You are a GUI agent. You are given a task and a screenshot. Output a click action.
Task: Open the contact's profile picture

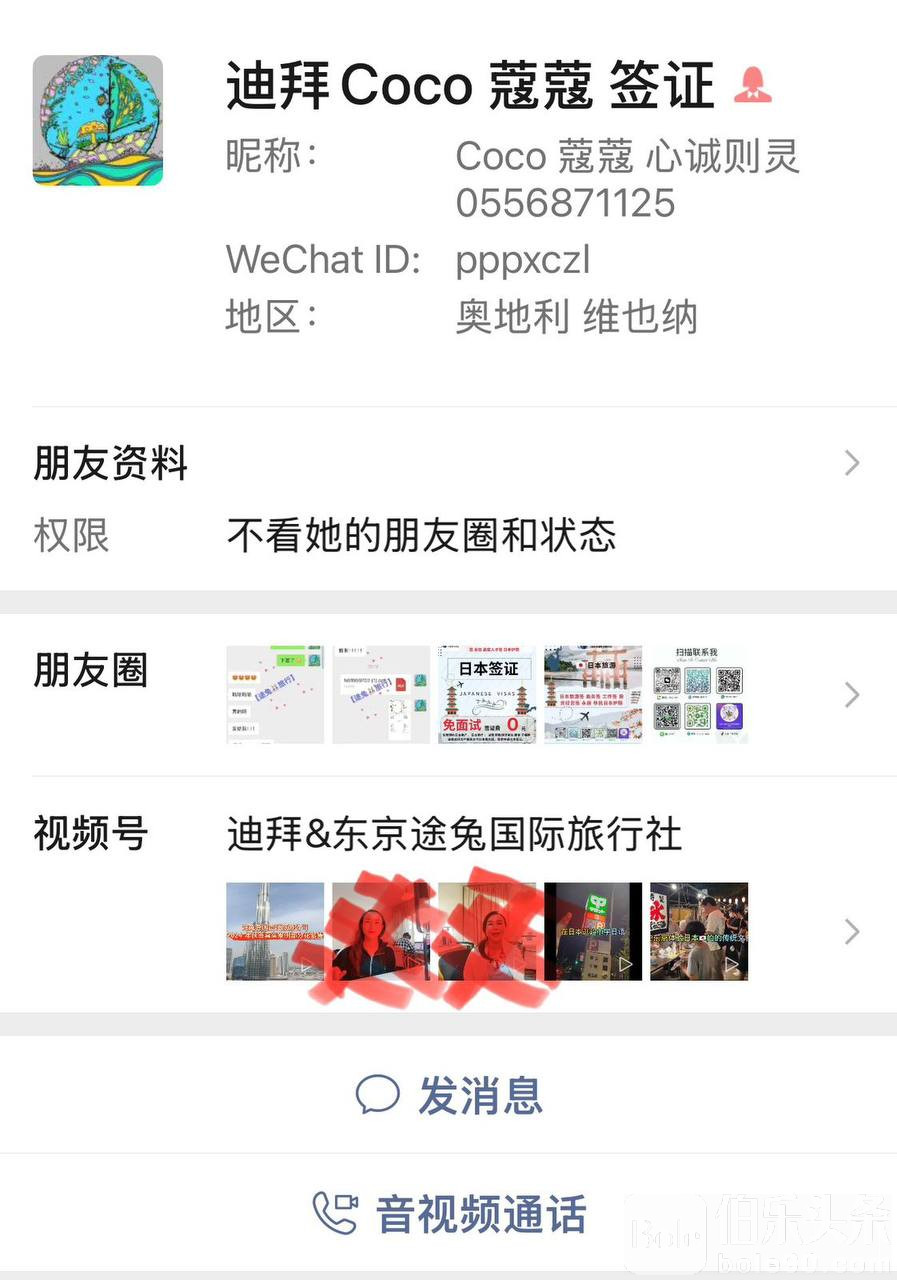pyautogui.click(x=98, y=120)
